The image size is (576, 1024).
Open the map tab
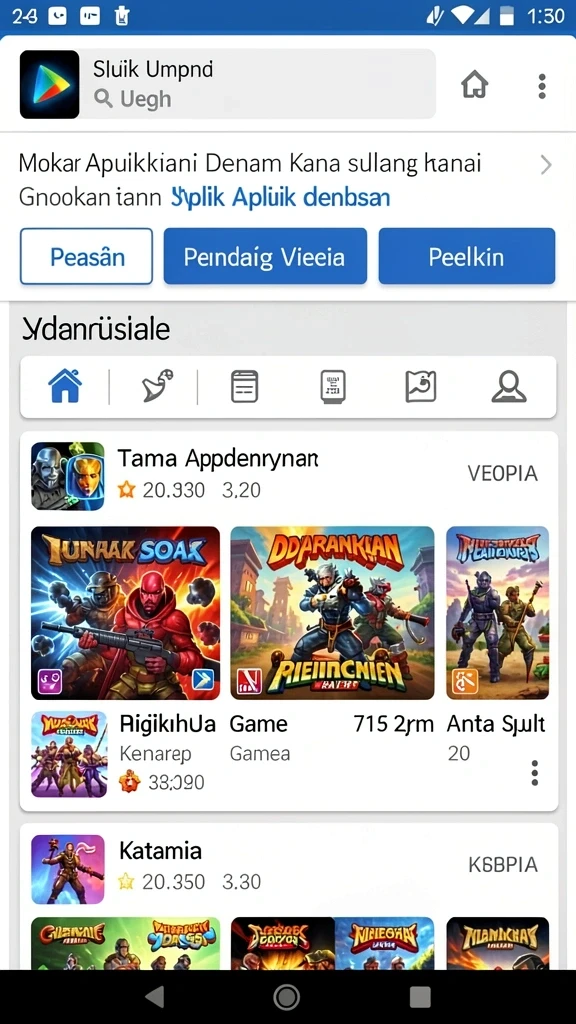tap(421, 386)
